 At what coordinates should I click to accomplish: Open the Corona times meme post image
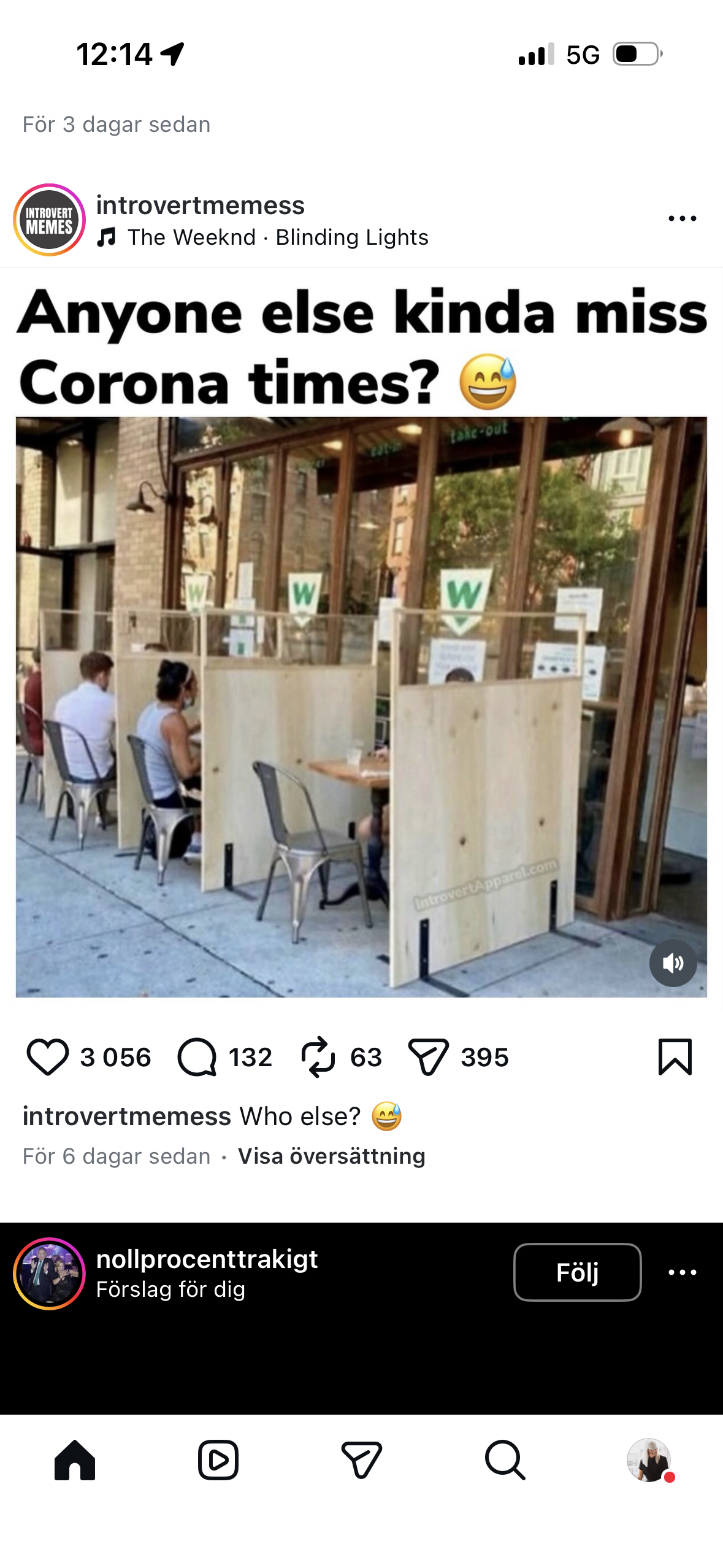tap(361, 705)
